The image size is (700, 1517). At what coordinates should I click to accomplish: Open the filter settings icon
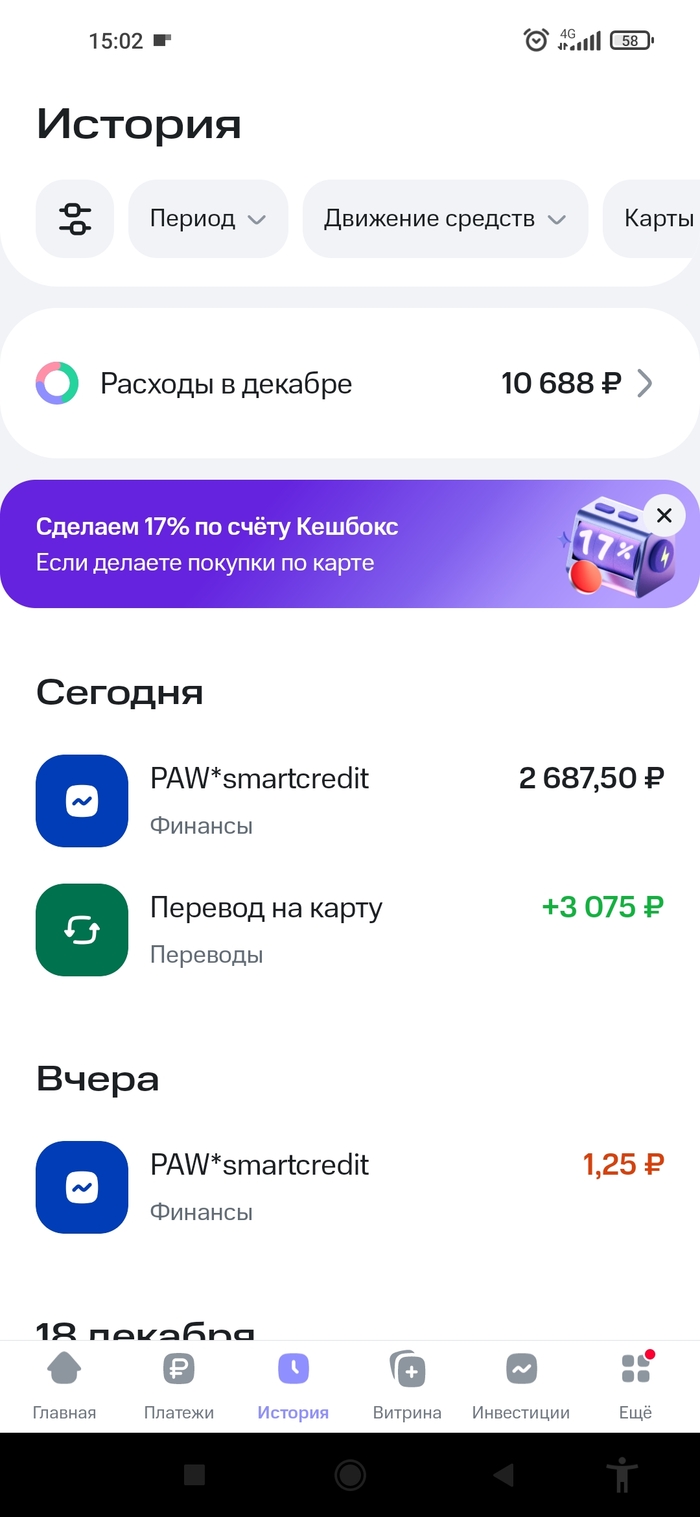[x=75, y=219]
